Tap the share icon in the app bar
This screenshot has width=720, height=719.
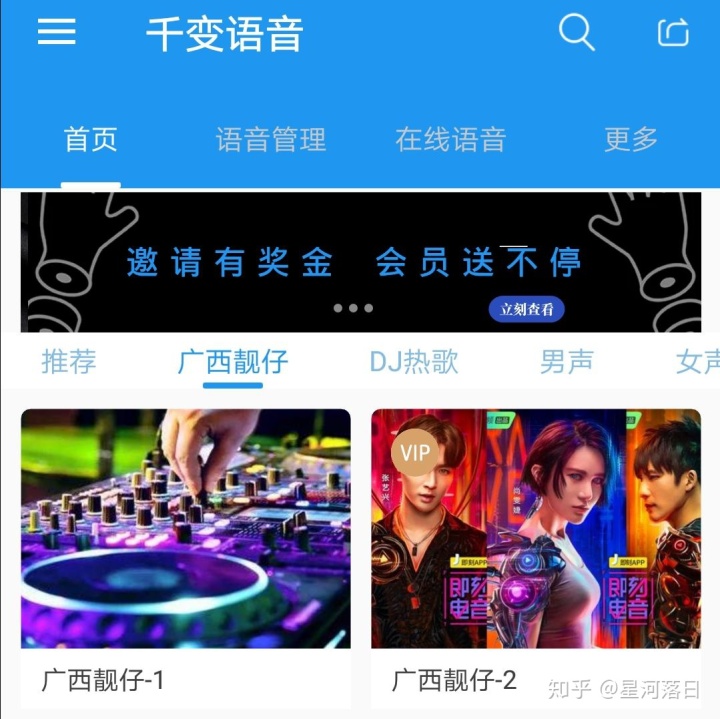point(674,33)
